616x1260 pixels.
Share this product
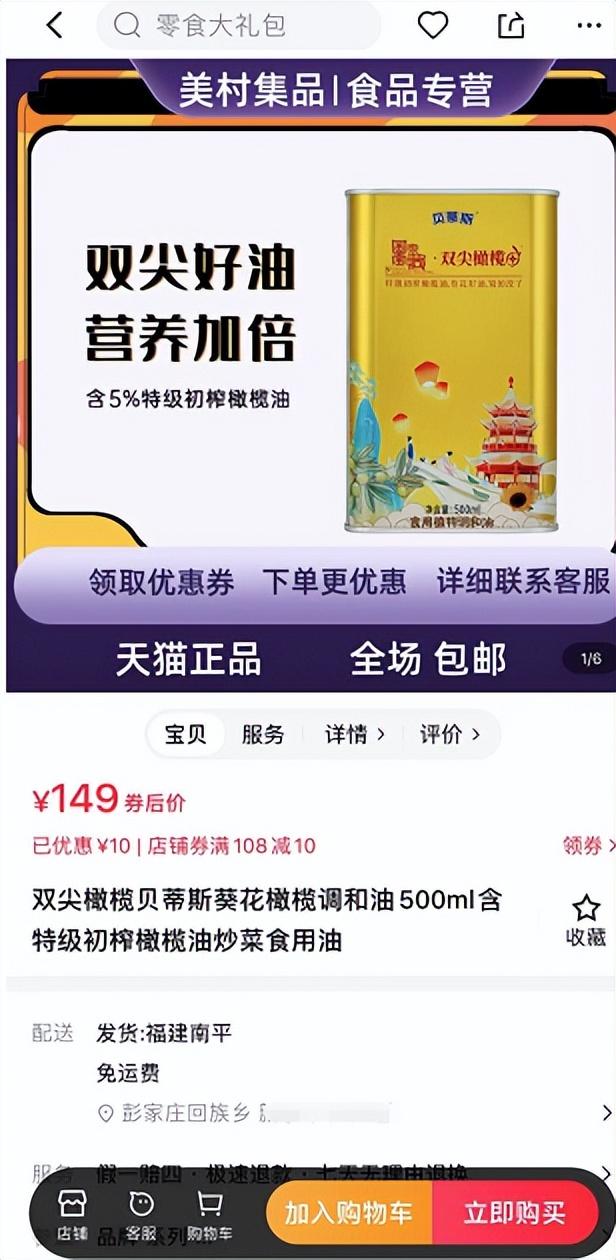pyautogui.click(x=511, y=26)
